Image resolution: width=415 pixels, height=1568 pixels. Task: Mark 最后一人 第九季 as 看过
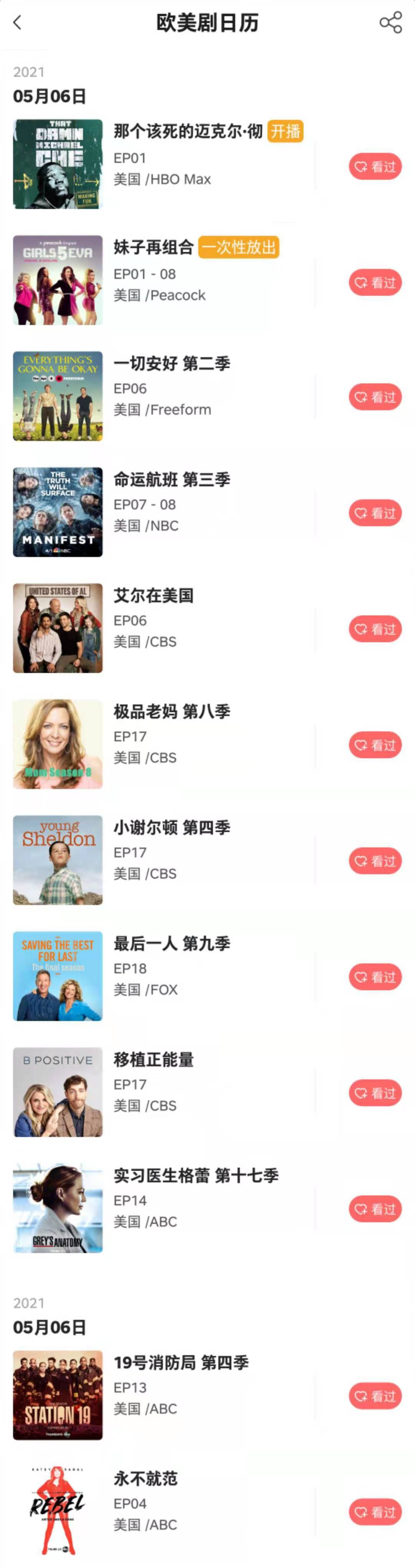[x=375, y=977]
